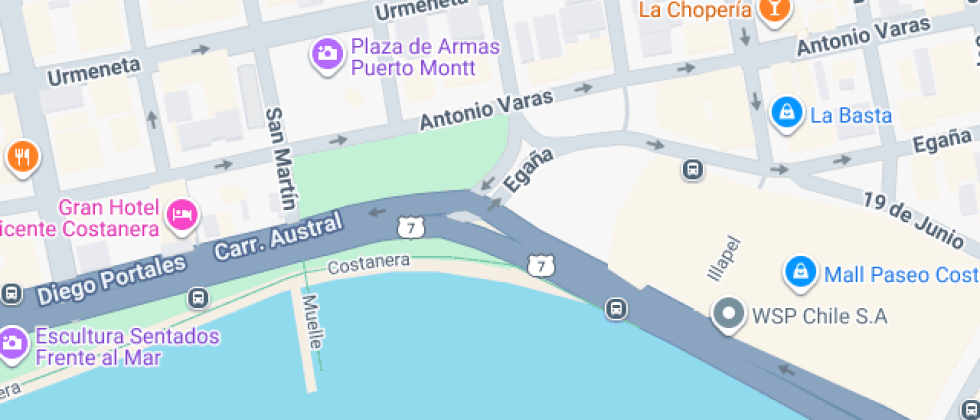This screenshot has height=420, width=980.
Task: Select La Chopería bar marker
Action: [773, 10]
